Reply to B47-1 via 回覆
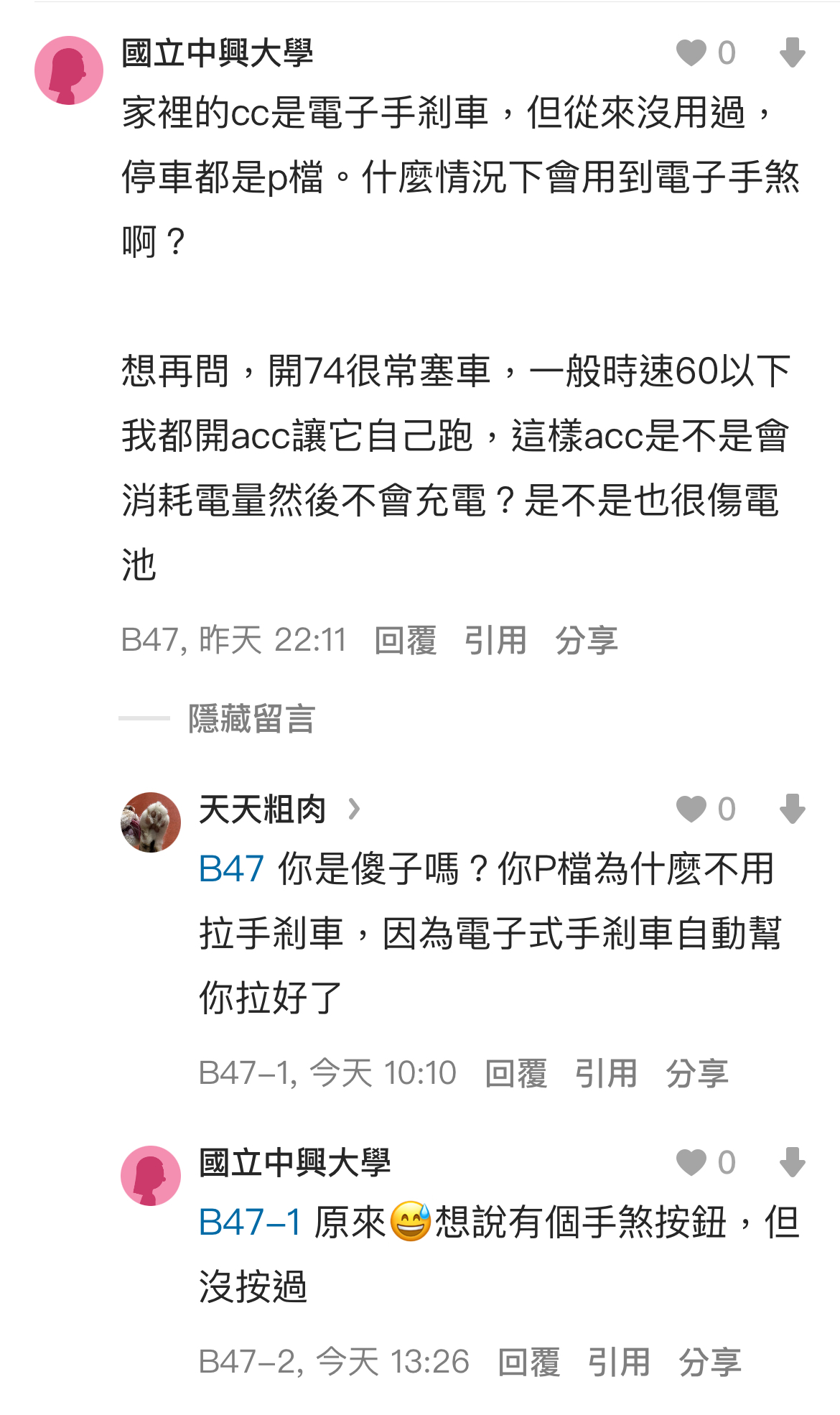 point(516,1074)
